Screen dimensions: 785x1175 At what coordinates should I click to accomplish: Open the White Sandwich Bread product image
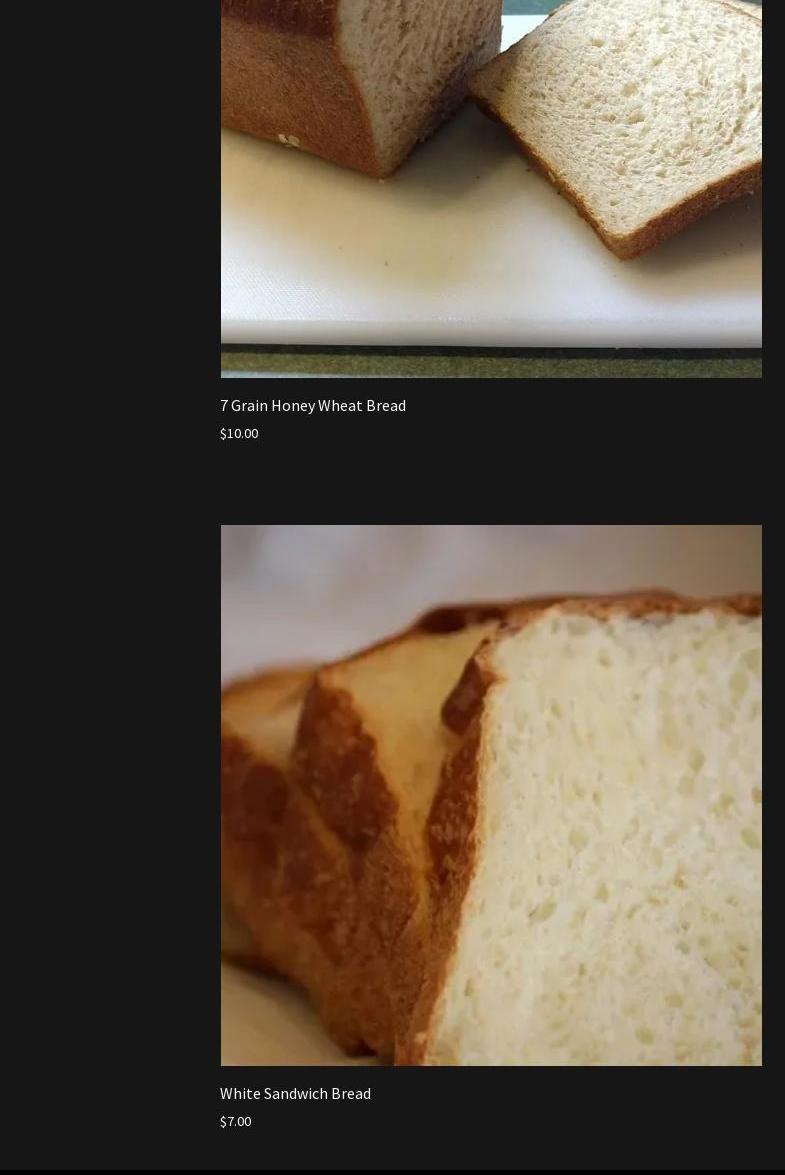click(x=490, y=795)
